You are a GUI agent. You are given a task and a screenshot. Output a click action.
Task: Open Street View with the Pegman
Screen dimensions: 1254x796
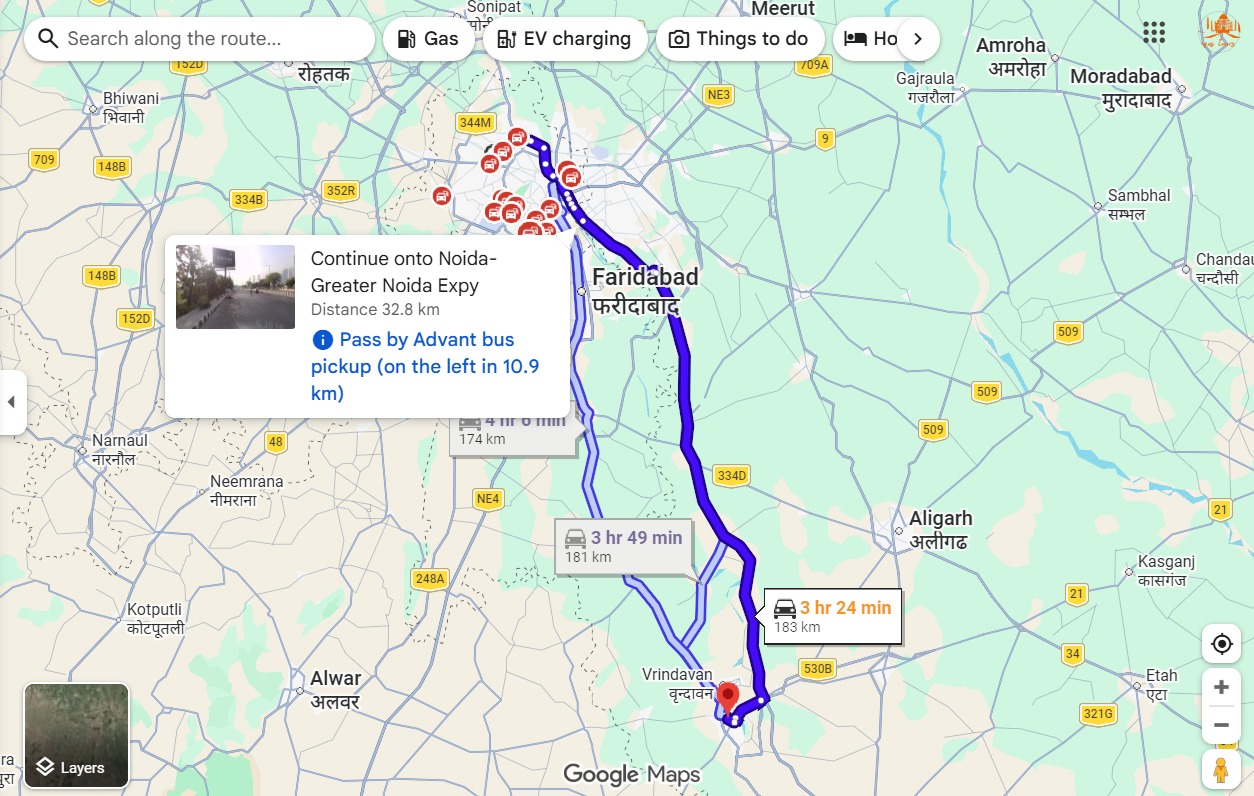tap(1221, 770)
